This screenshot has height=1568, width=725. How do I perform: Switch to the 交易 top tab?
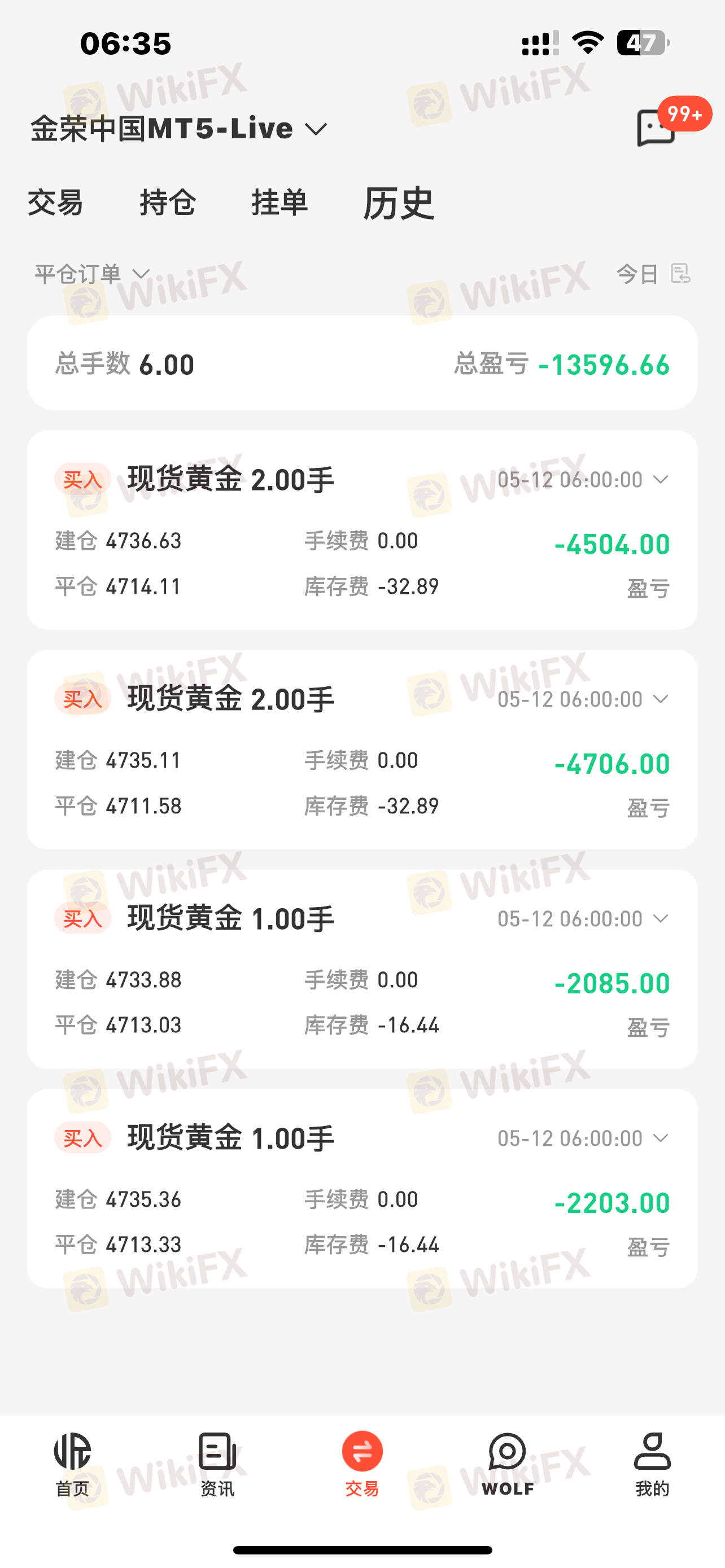55,203
